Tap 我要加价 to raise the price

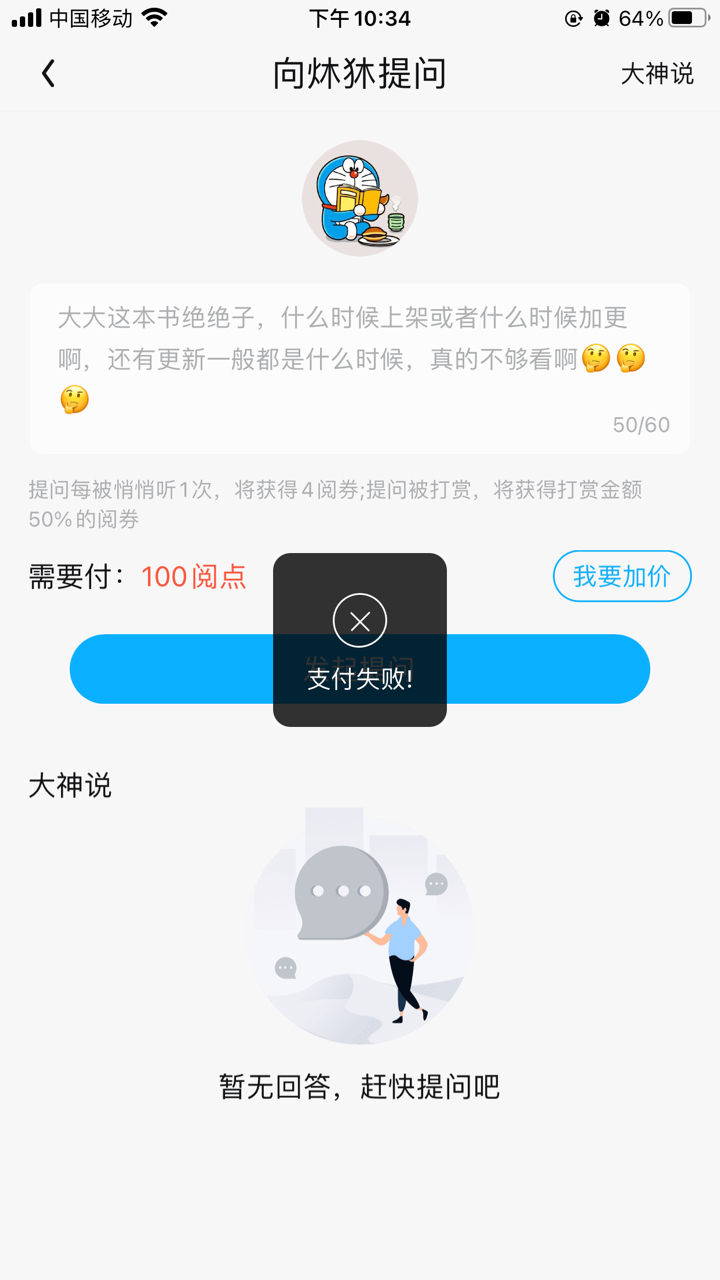click(622, 576)
